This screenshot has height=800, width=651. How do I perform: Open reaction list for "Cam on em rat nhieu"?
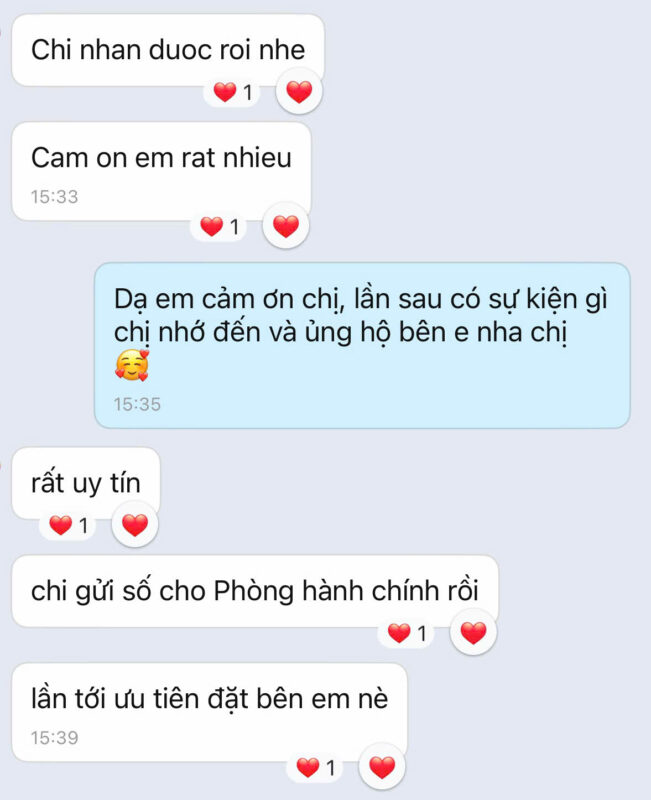point(220,227)
